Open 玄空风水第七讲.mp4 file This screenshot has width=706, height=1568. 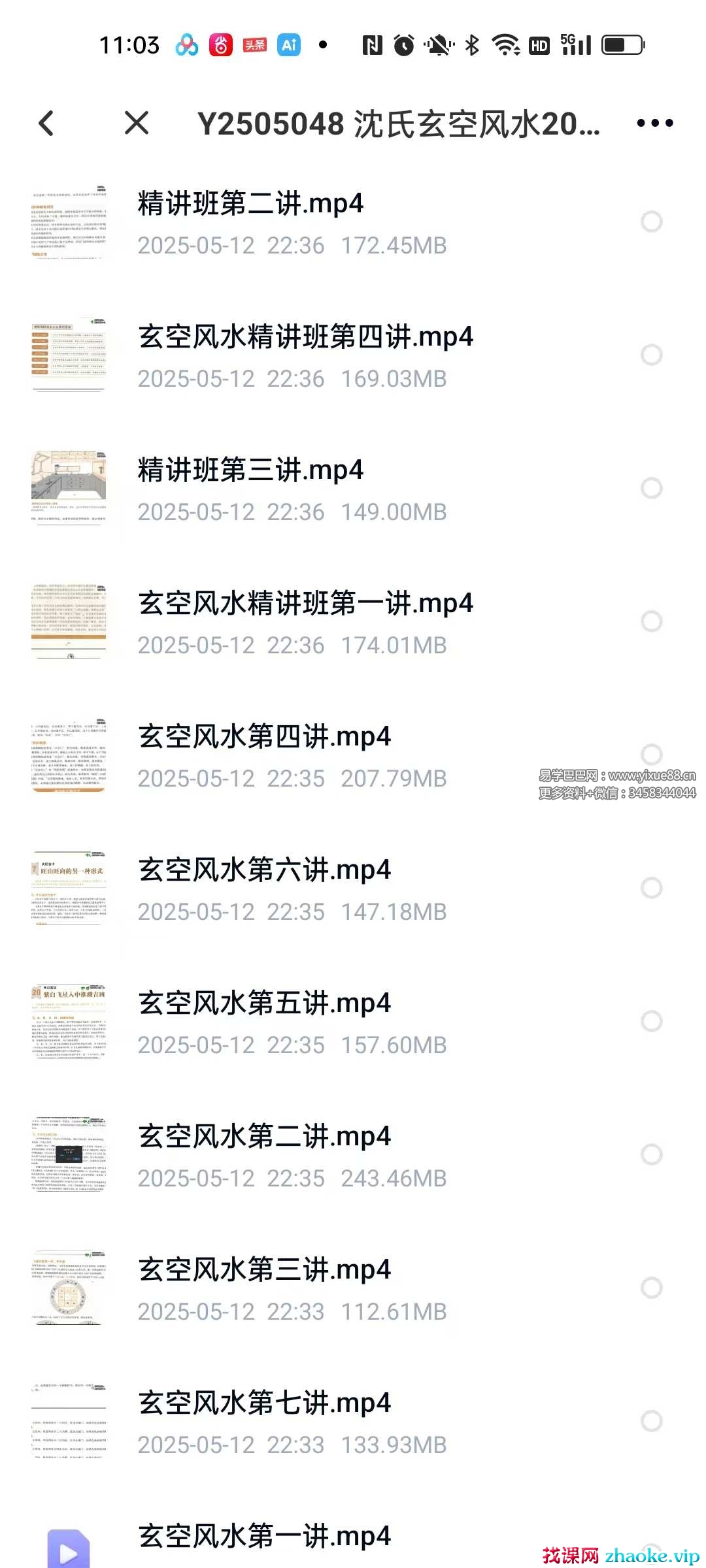click(264, 1403)
